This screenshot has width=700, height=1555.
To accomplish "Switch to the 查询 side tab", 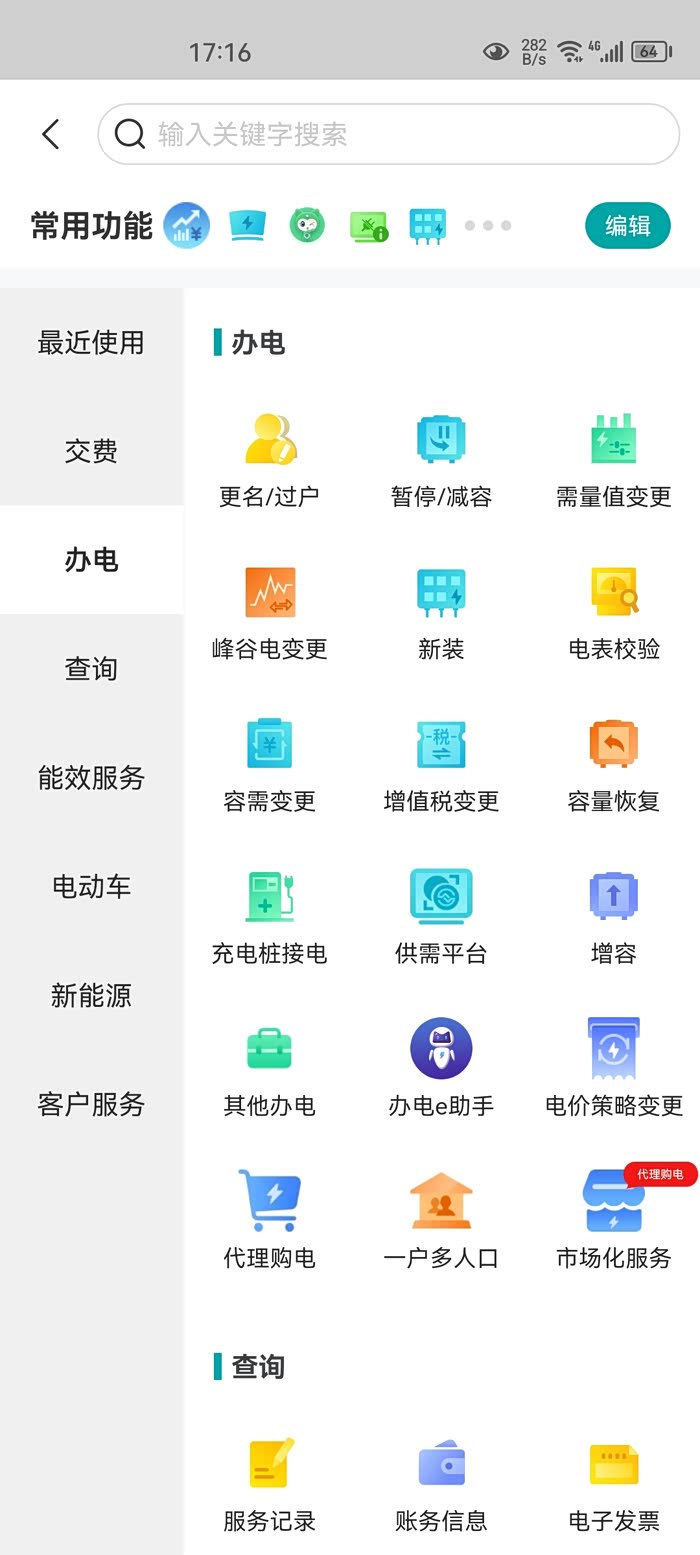I will [91, 668].
